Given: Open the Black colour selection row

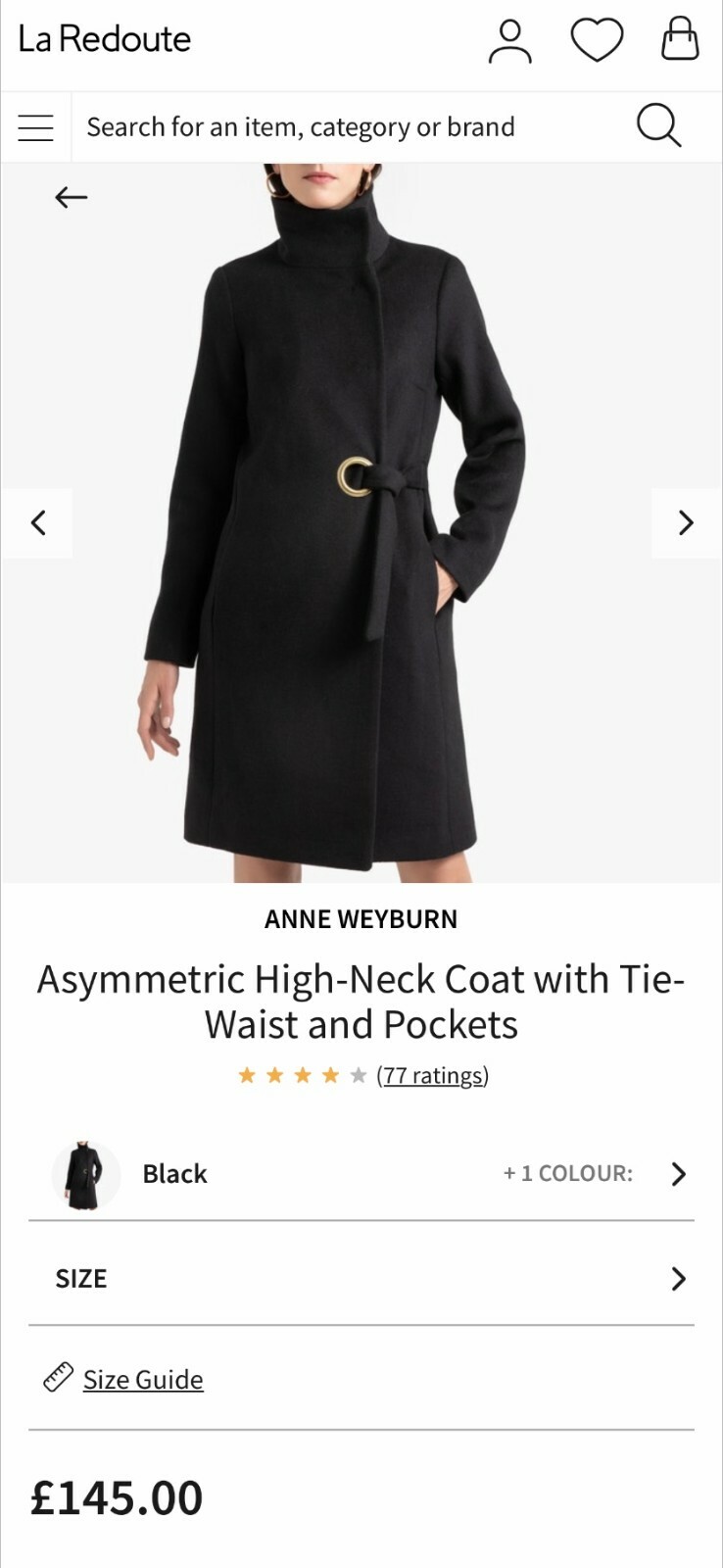Looking at the screenshot, I should coord(361,1173).
